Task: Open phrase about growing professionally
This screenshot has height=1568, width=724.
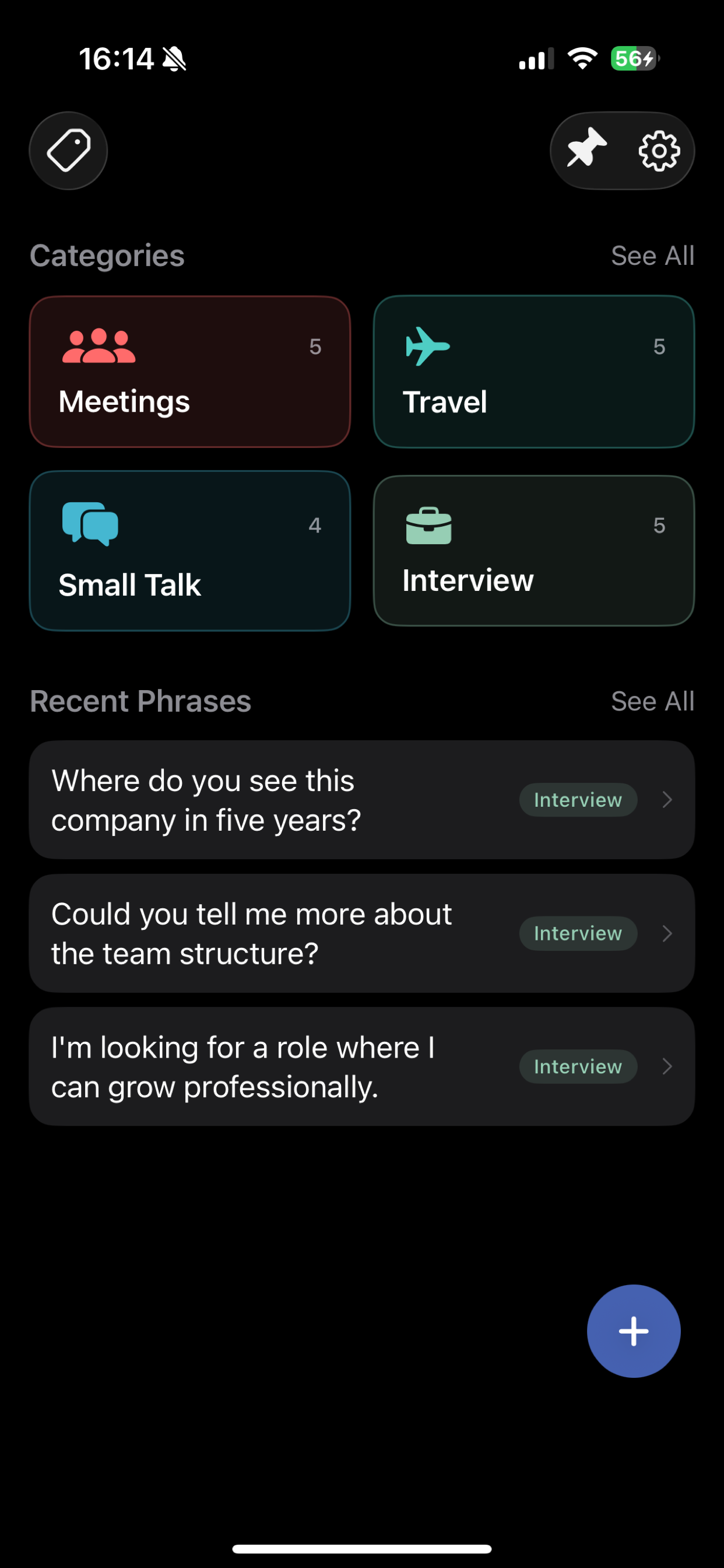Action: point(362,1066)
